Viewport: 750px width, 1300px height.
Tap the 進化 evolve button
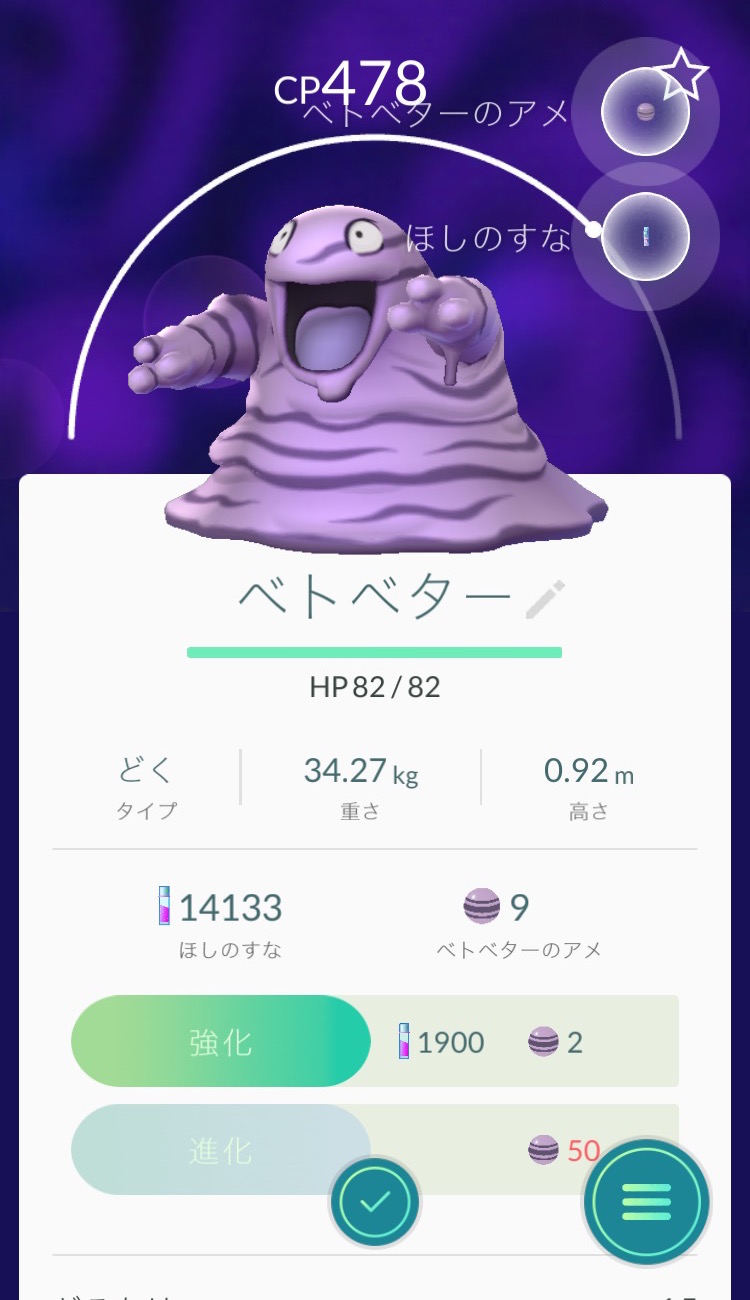pyautogui.click(x=221, y=1150)
